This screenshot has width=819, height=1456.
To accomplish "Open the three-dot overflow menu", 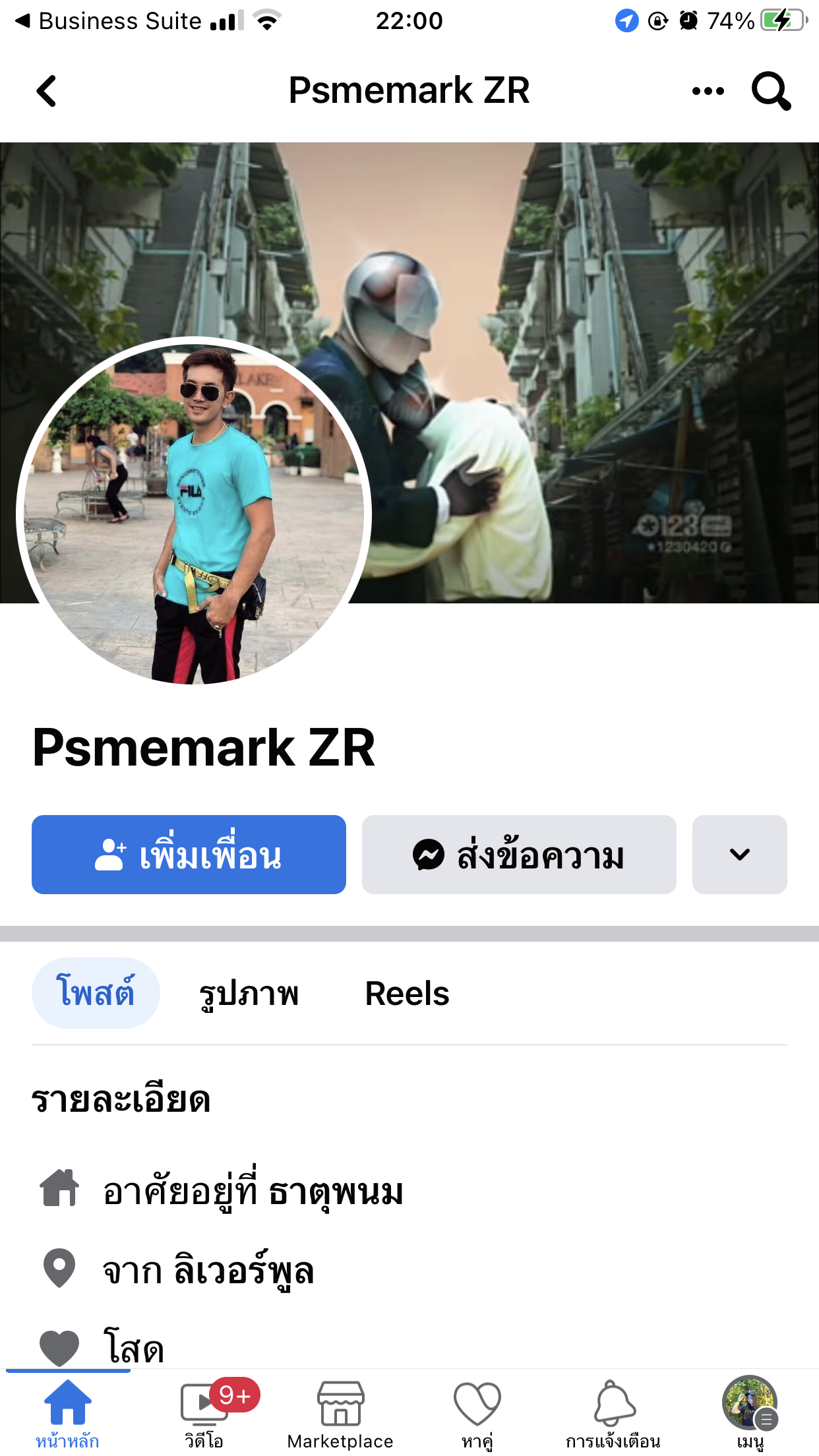I will (x=708, y=91).
